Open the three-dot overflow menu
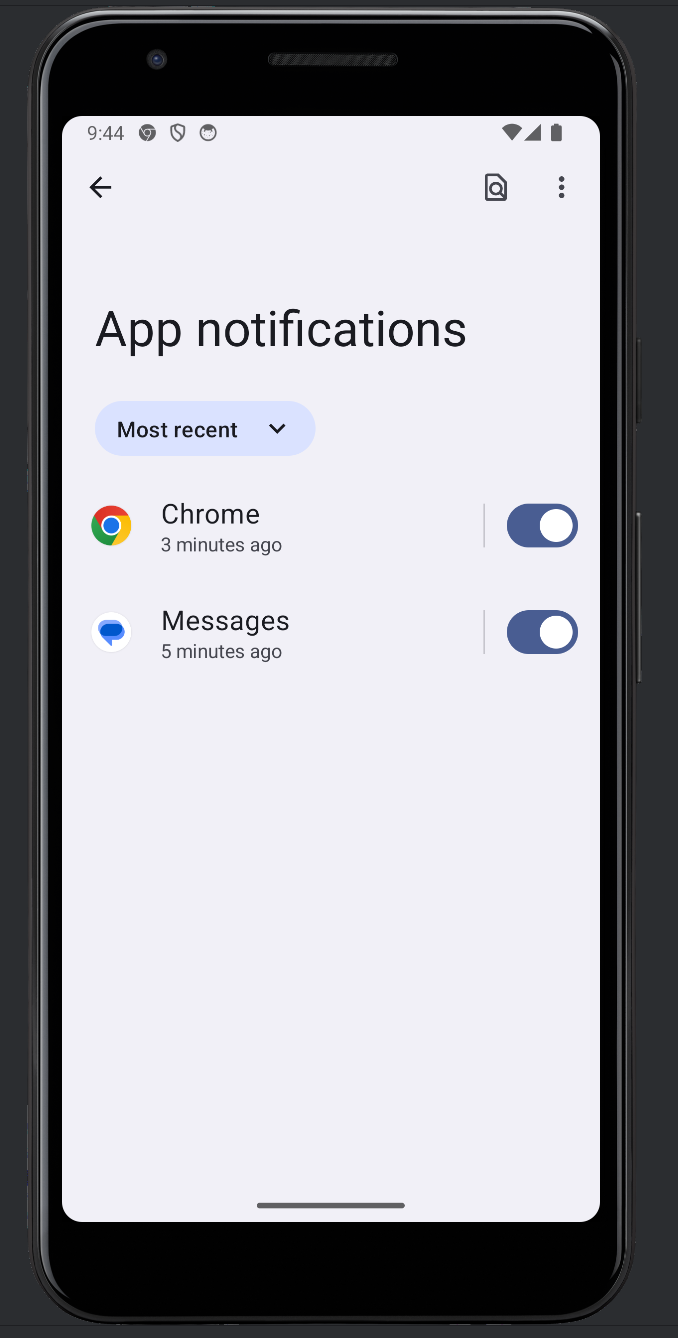 (x=561, y=187)
